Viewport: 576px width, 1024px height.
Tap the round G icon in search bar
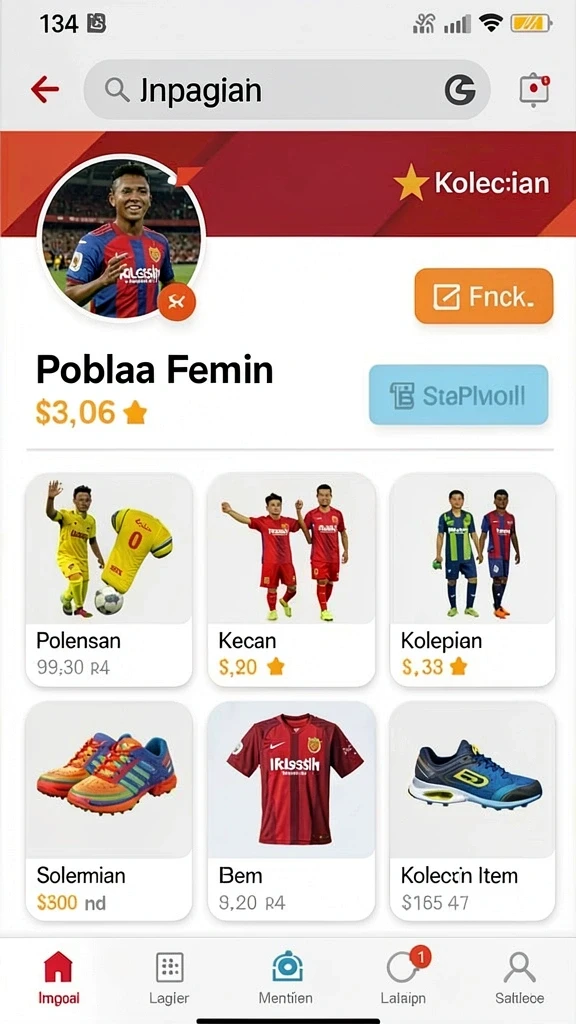pos(460,90)
